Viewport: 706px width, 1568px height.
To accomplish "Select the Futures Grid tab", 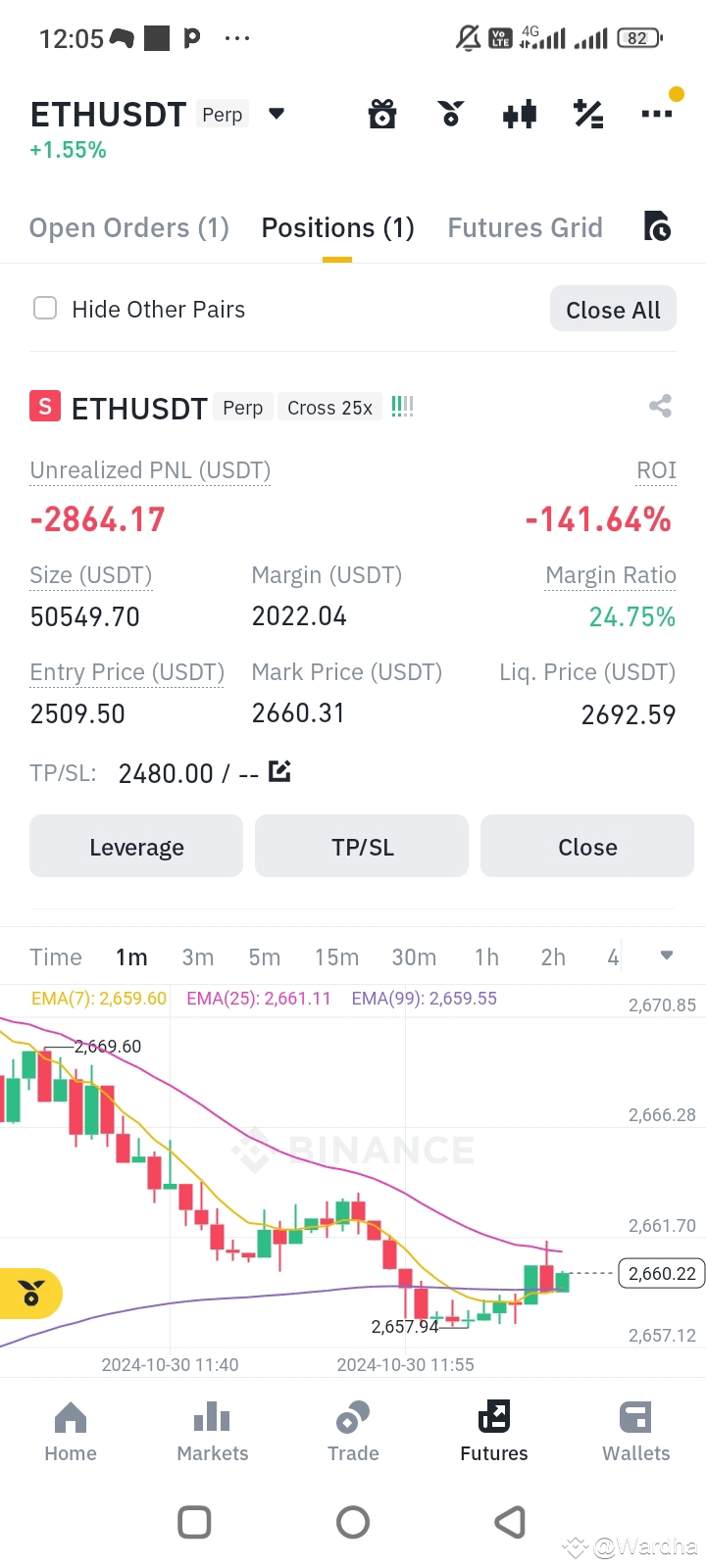I will [525, 226].
